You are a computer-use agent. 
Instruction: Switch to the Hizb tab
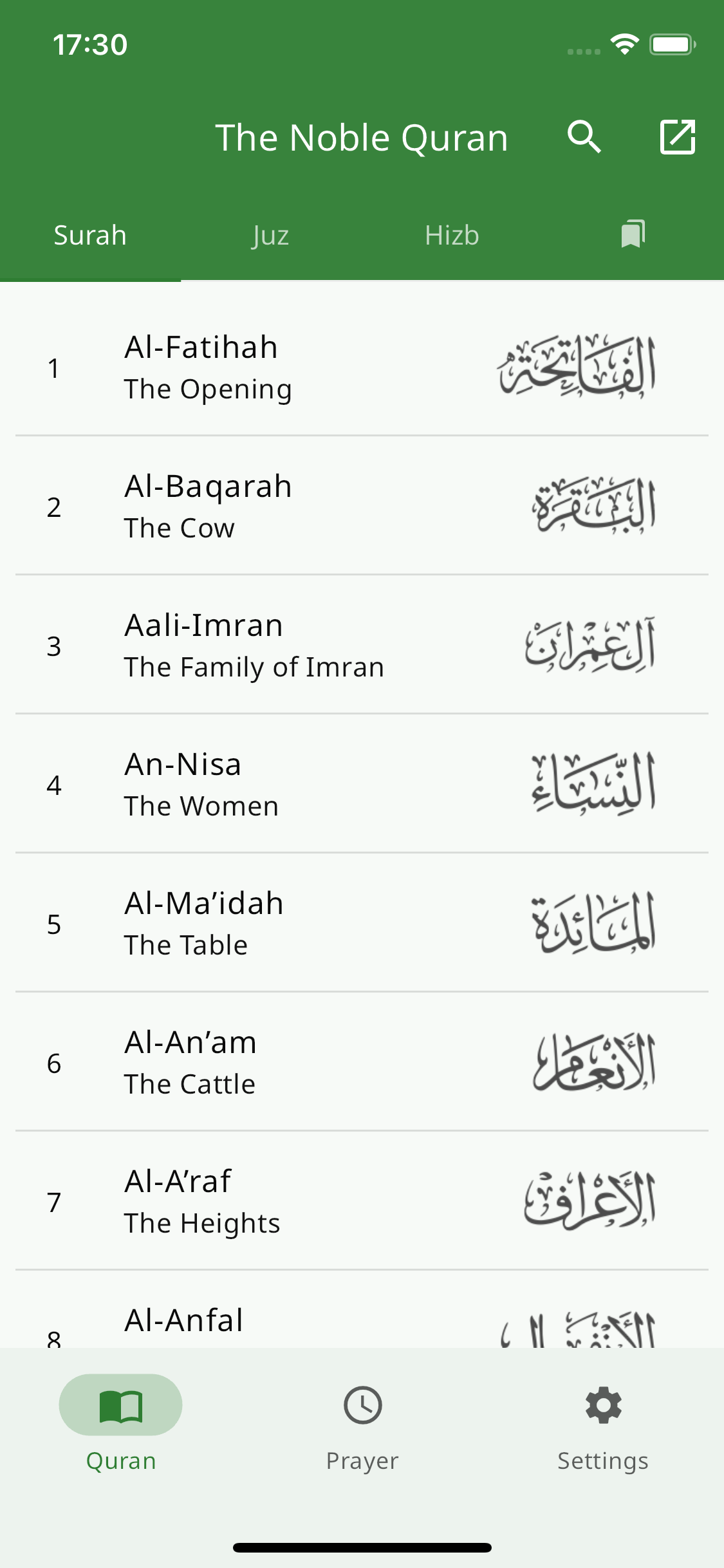coord(452,236)
